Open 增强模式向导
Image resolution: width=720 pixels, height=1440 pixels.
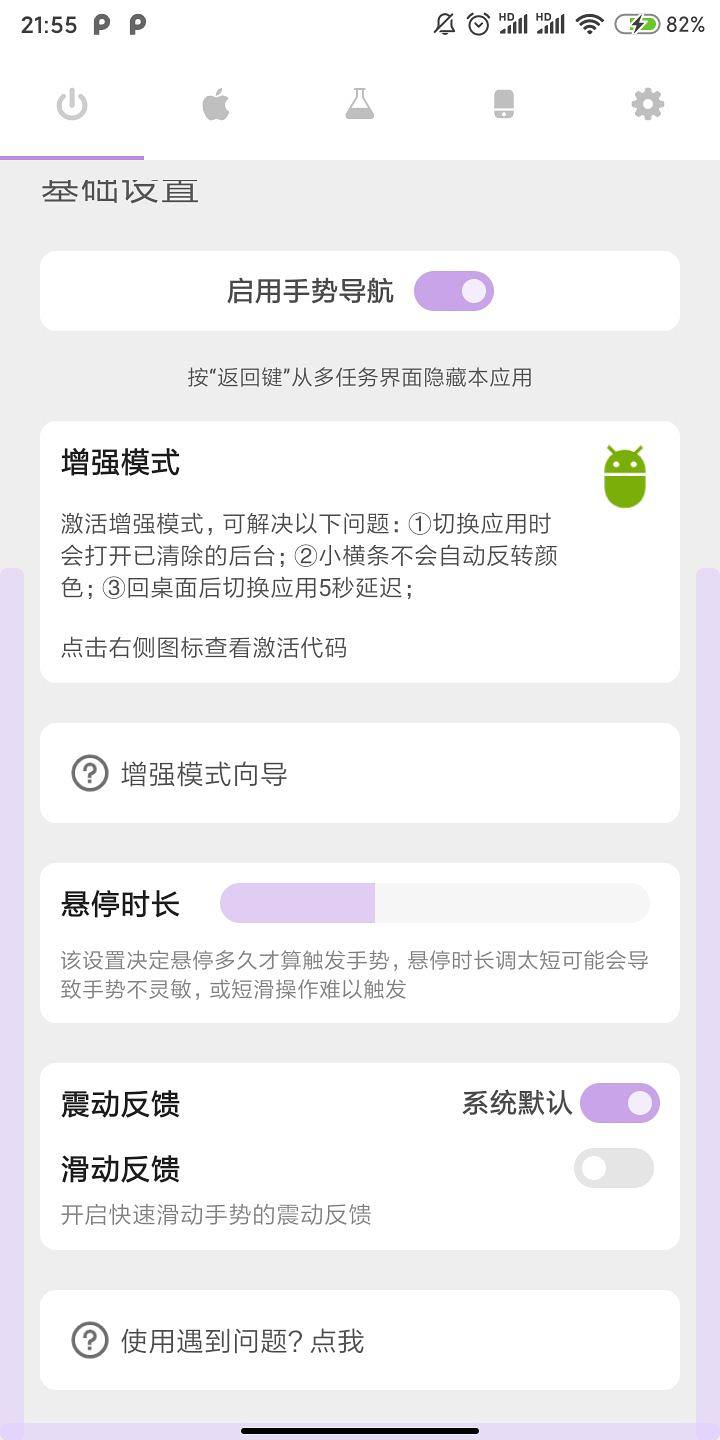(x=360, y=773)
